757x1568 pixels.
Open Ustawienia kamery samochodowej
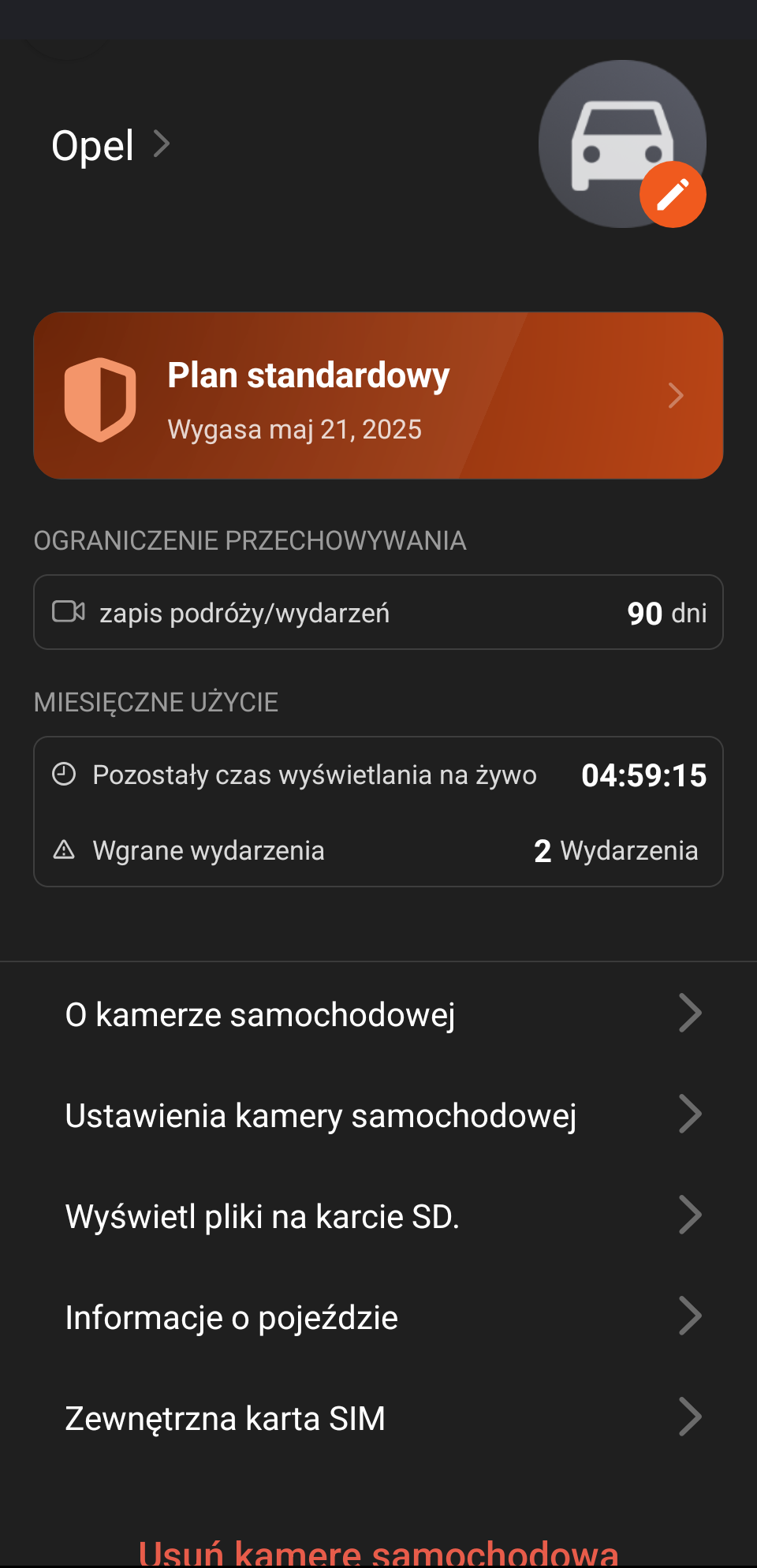point(378,1115)
